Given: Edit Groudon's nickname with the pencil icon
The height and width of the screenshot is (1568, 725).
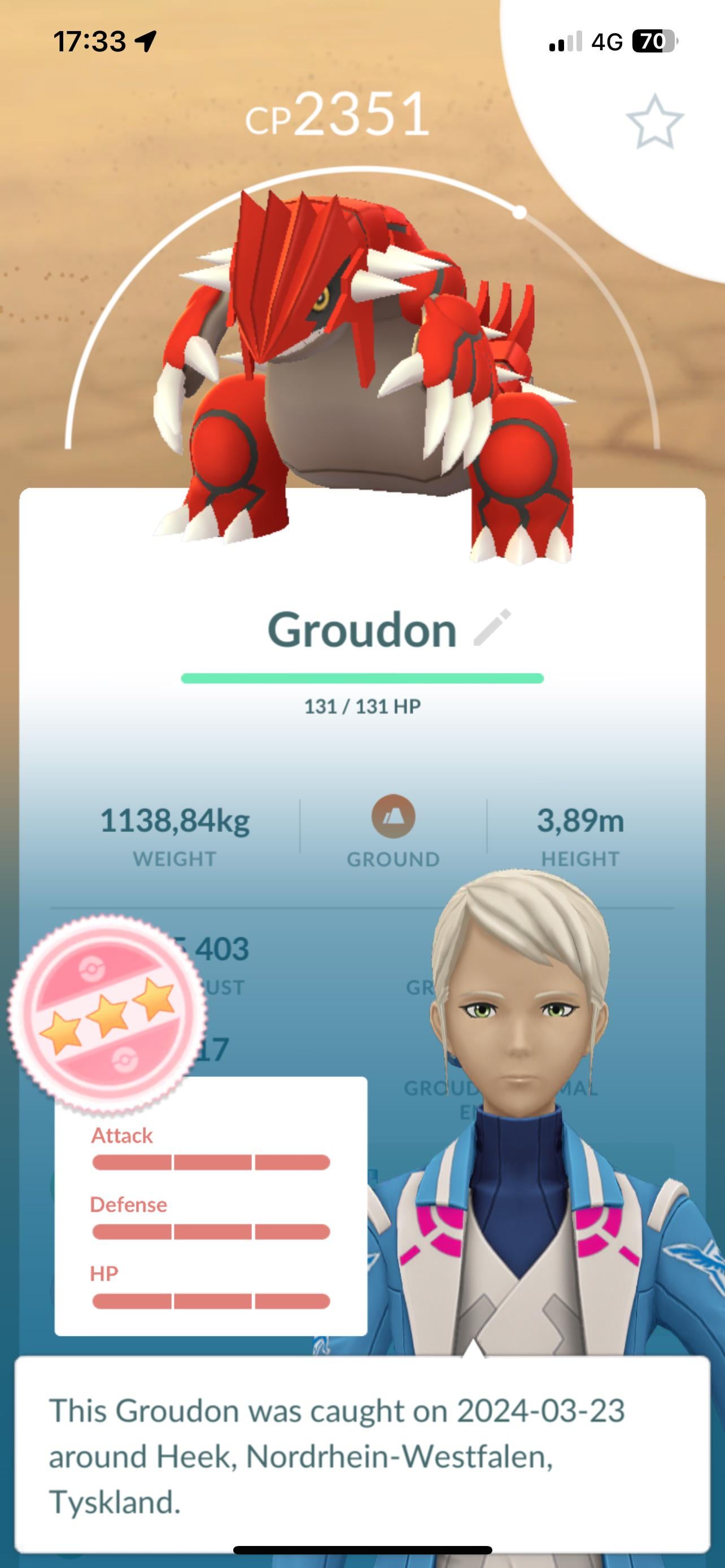Looking at the screenshot, I should click(492, 627).
